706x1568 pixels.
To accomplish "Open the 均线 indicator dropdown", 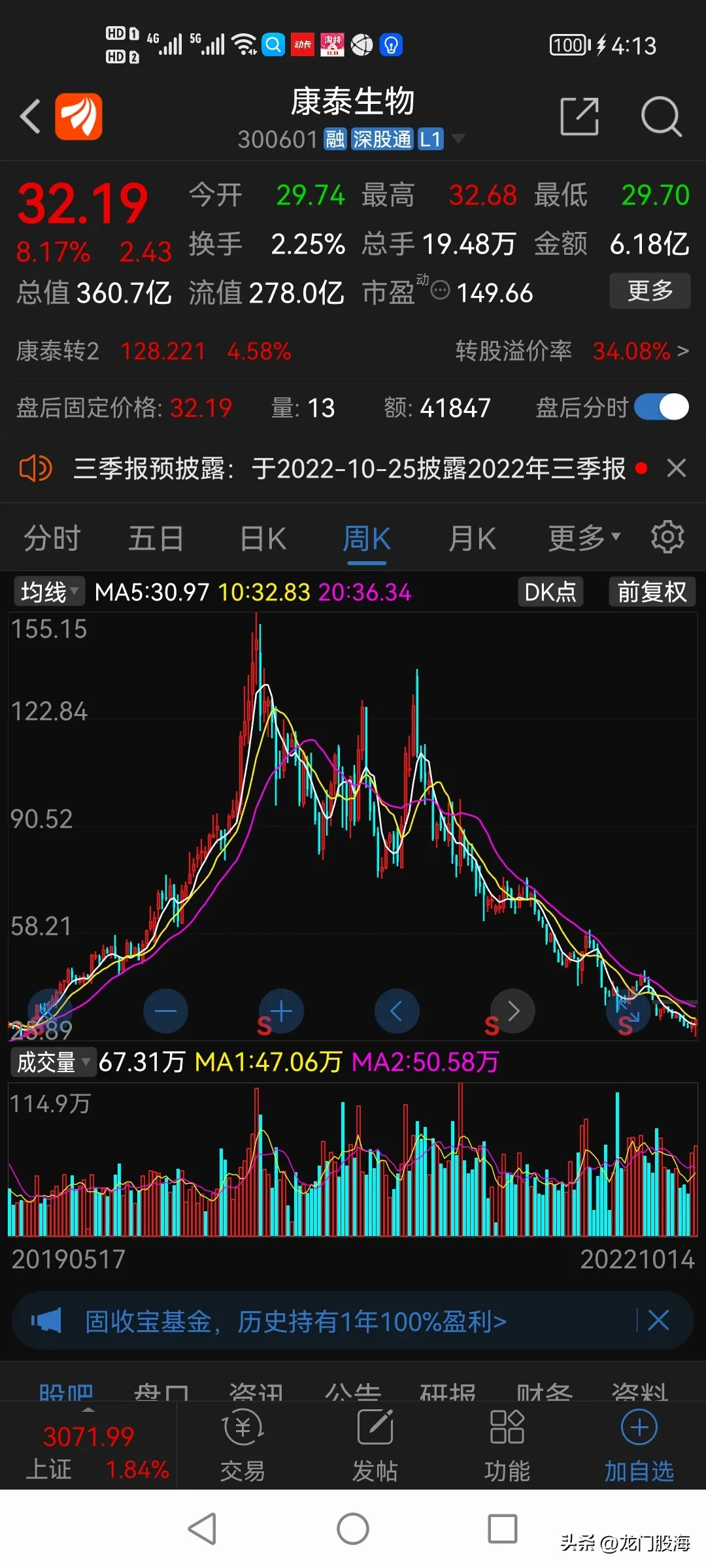I will click(49, 592).
